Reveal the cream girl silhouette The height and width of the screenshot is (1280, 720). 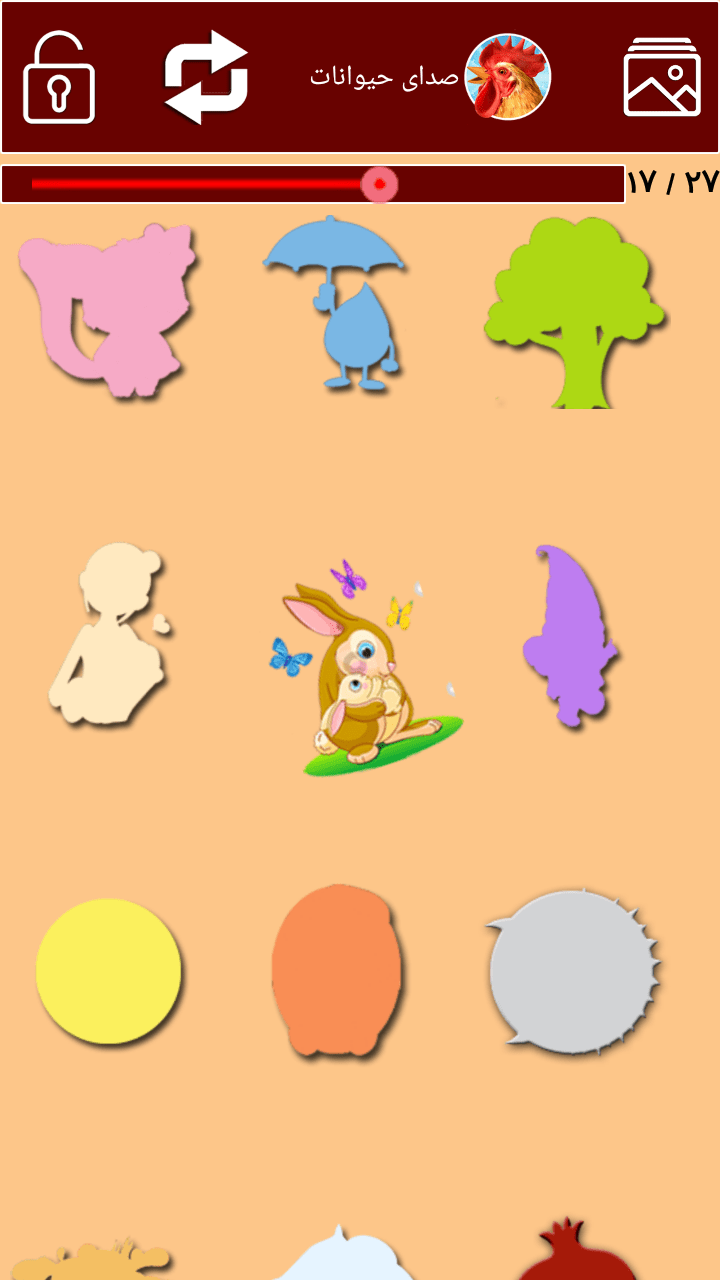click(108, 634)
